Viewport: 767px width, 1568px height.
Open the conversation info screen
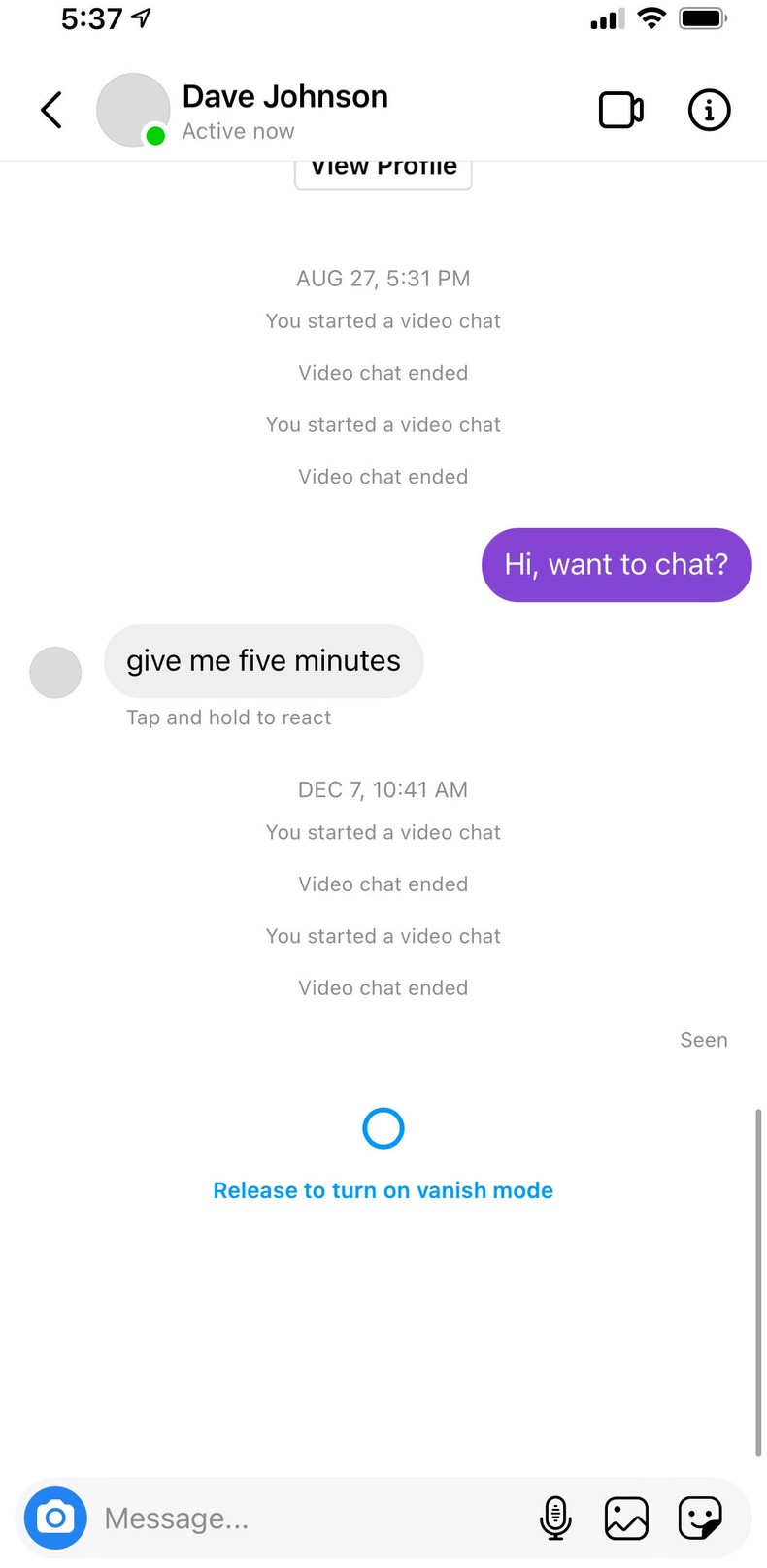pos(709,110)
